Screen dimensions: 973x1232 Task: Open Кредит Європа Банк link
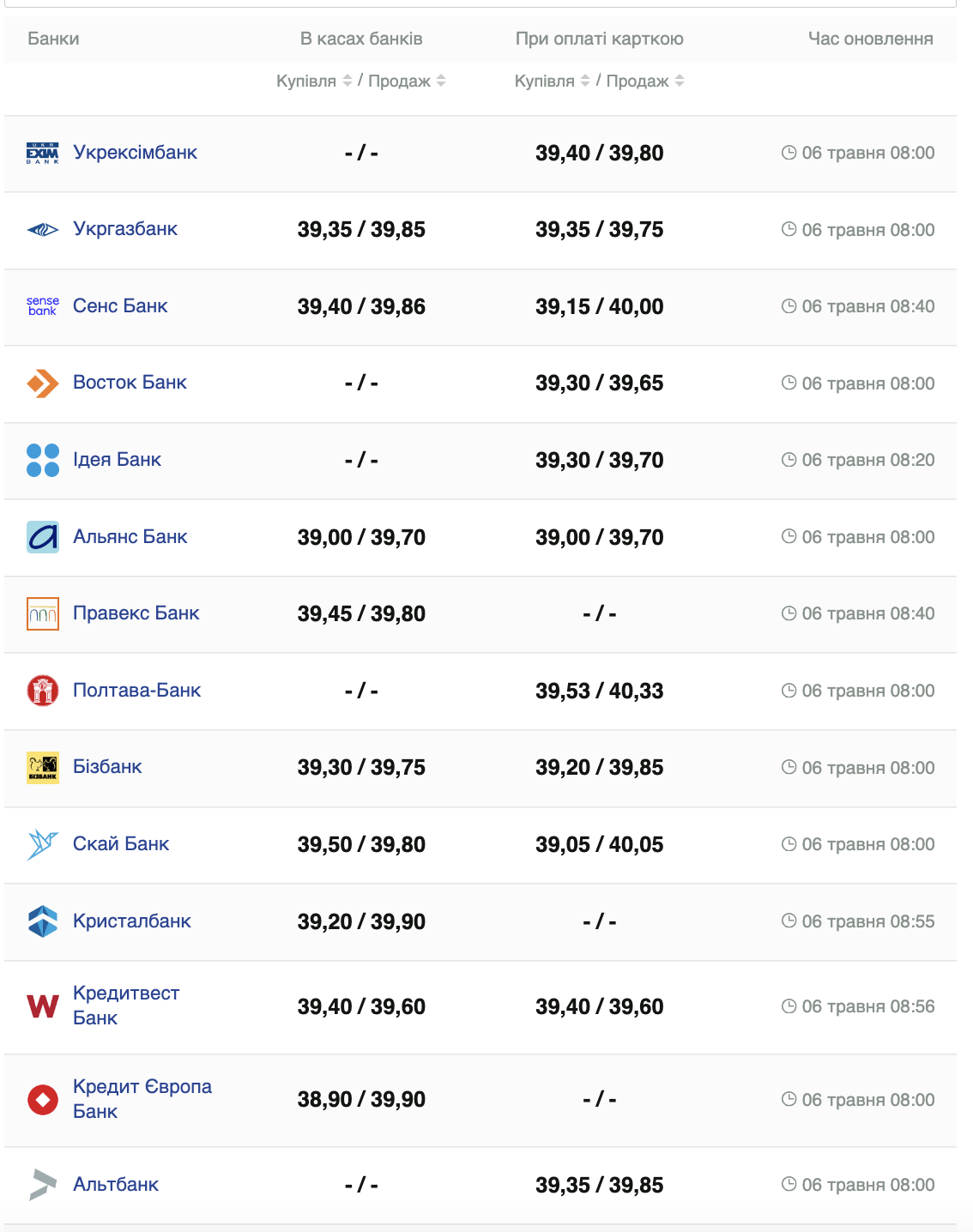tap(142, 1099)
